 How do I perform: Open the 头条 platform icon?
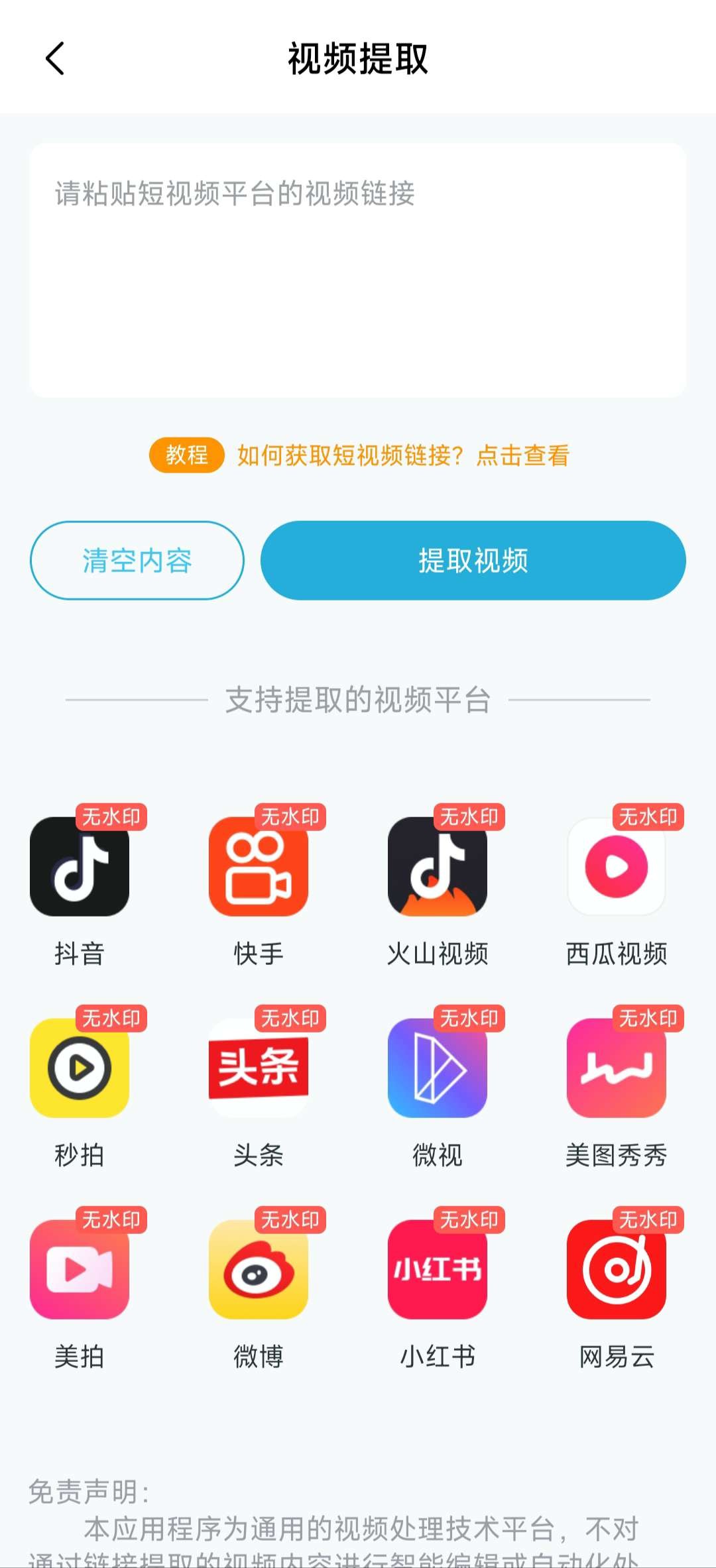click(x=259, y=1068)
